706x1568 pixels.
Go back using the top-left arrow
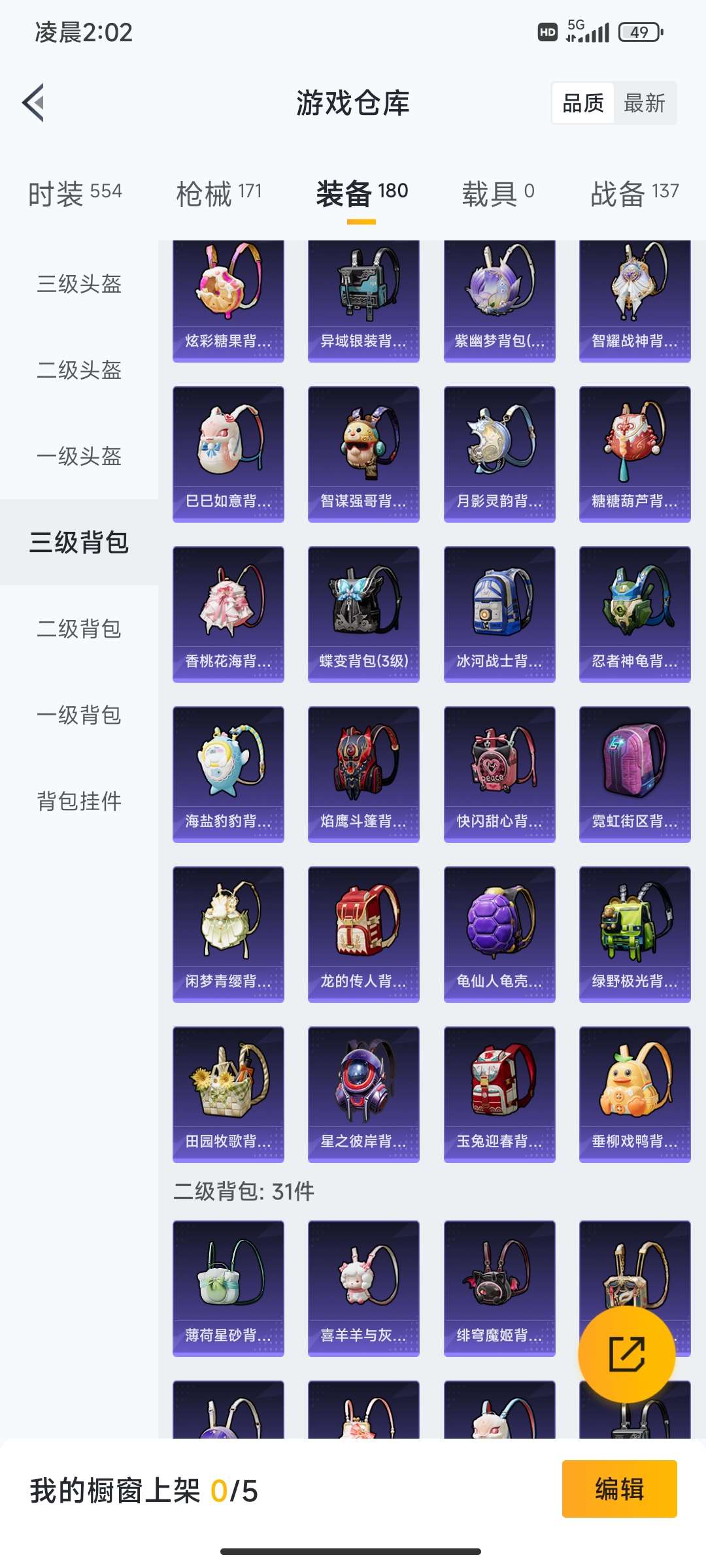pos(34,103)
